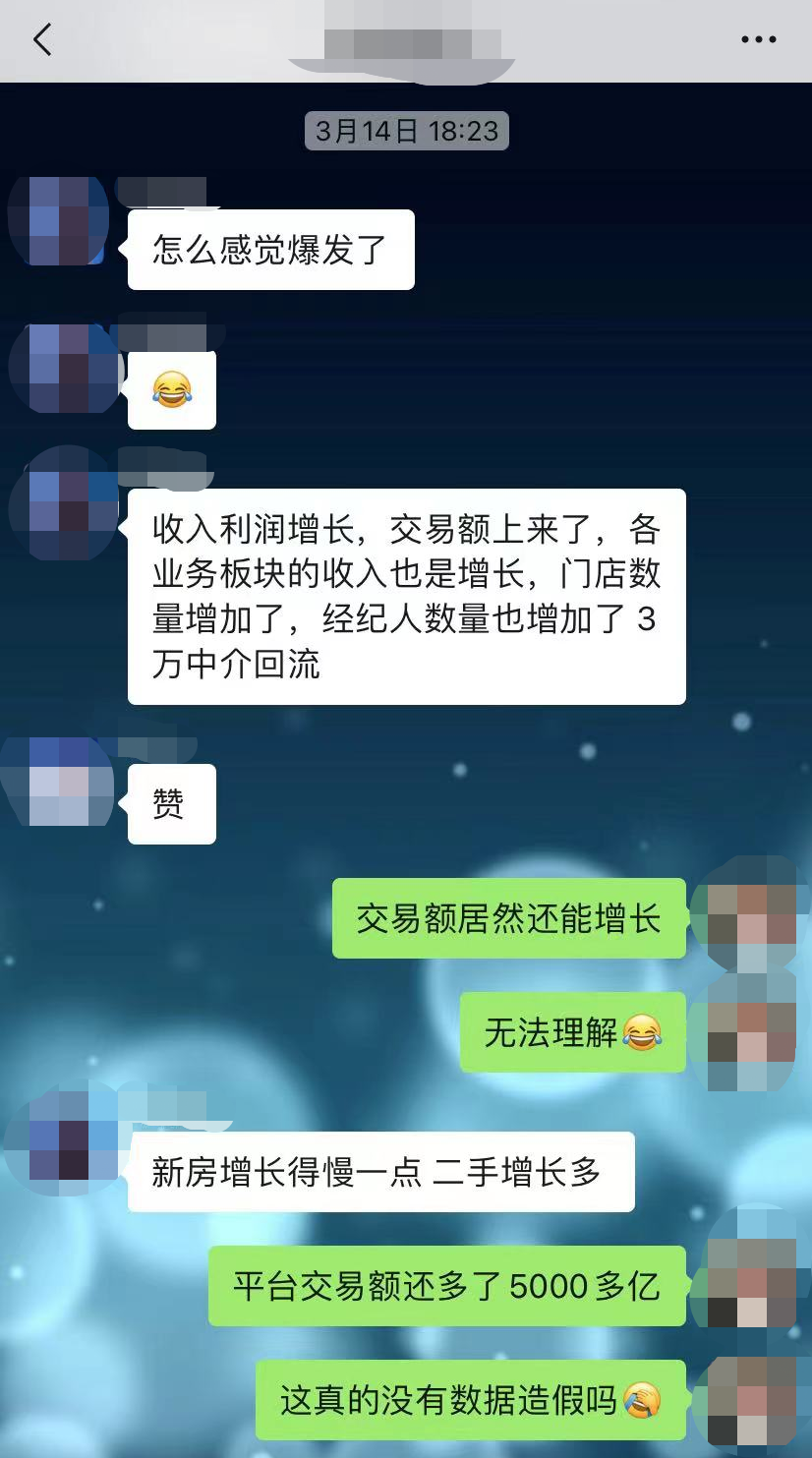This screenshot has width=812, height=1458.
Task: Tap avatar beside the "赞" message
Action: tap(61, 782)
